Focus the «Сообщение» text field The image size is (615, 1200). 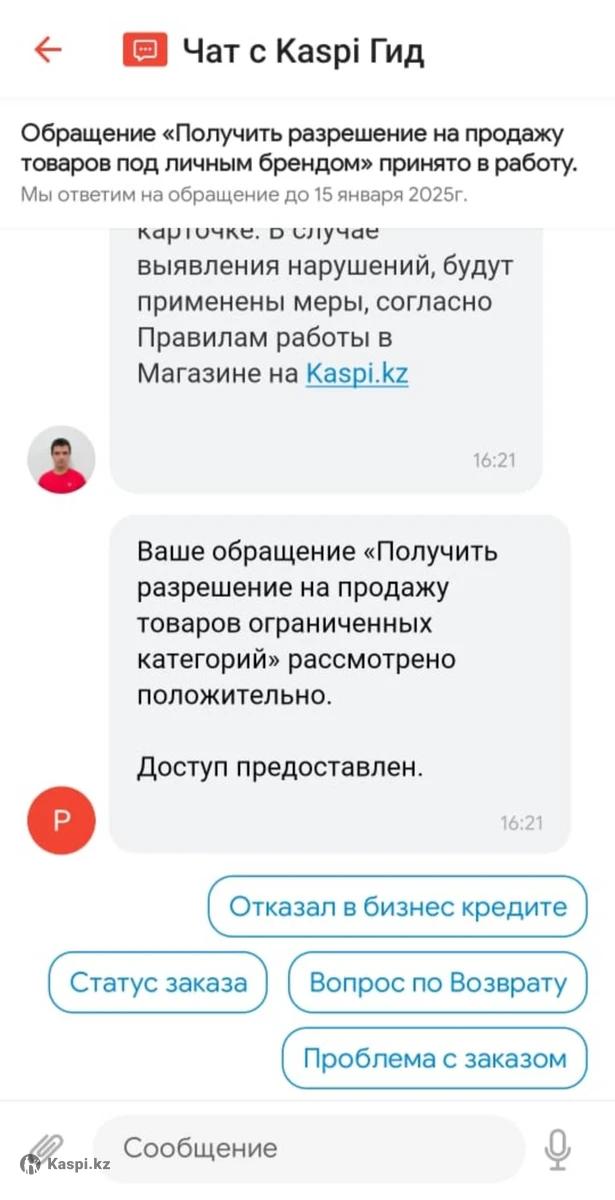pyautogui.click(x=308, y=1148)
